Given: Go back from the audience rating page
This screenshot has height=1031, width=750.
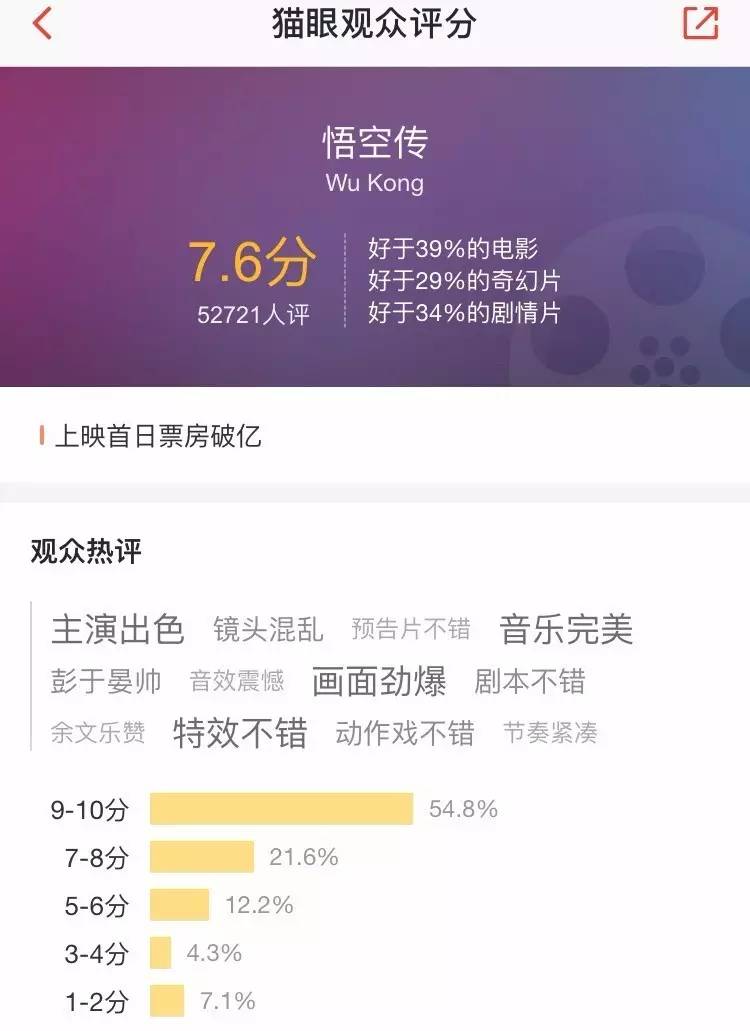Looking at the screenshot, I should tap(42, 24).
